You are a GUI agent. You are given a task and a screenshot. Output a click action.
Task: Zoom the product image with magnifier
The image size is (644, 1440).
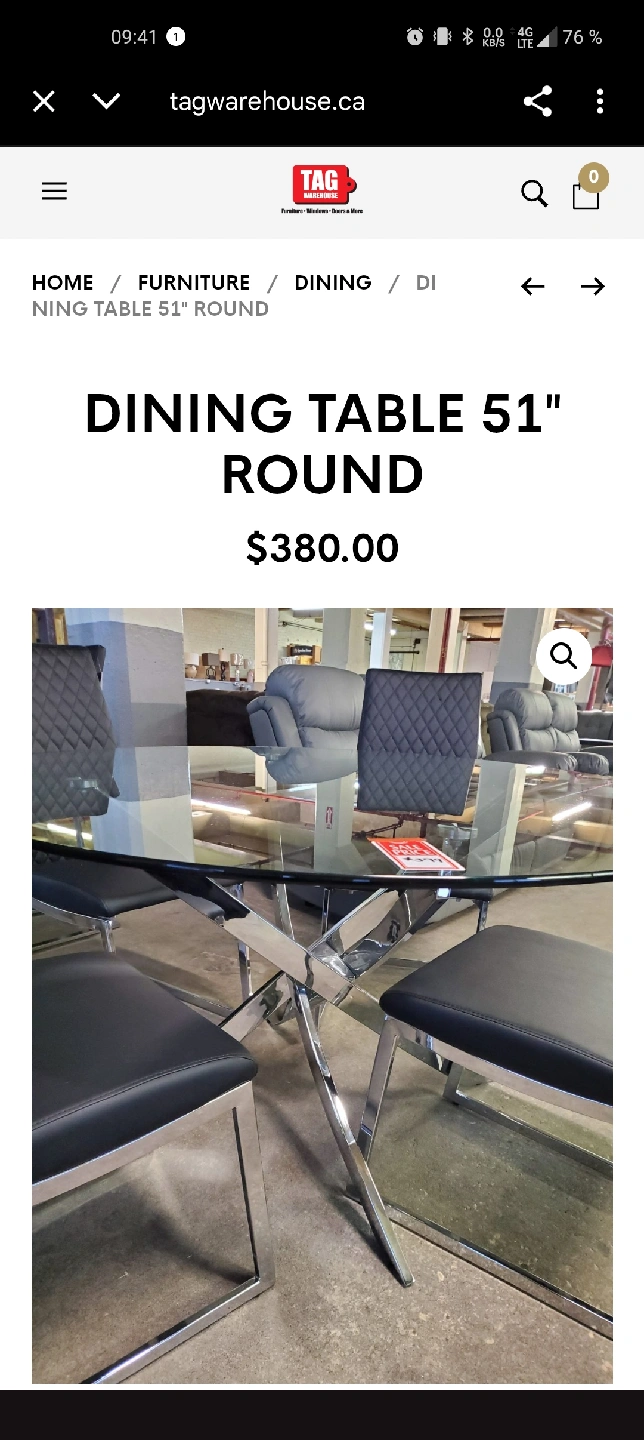(564, 656)
